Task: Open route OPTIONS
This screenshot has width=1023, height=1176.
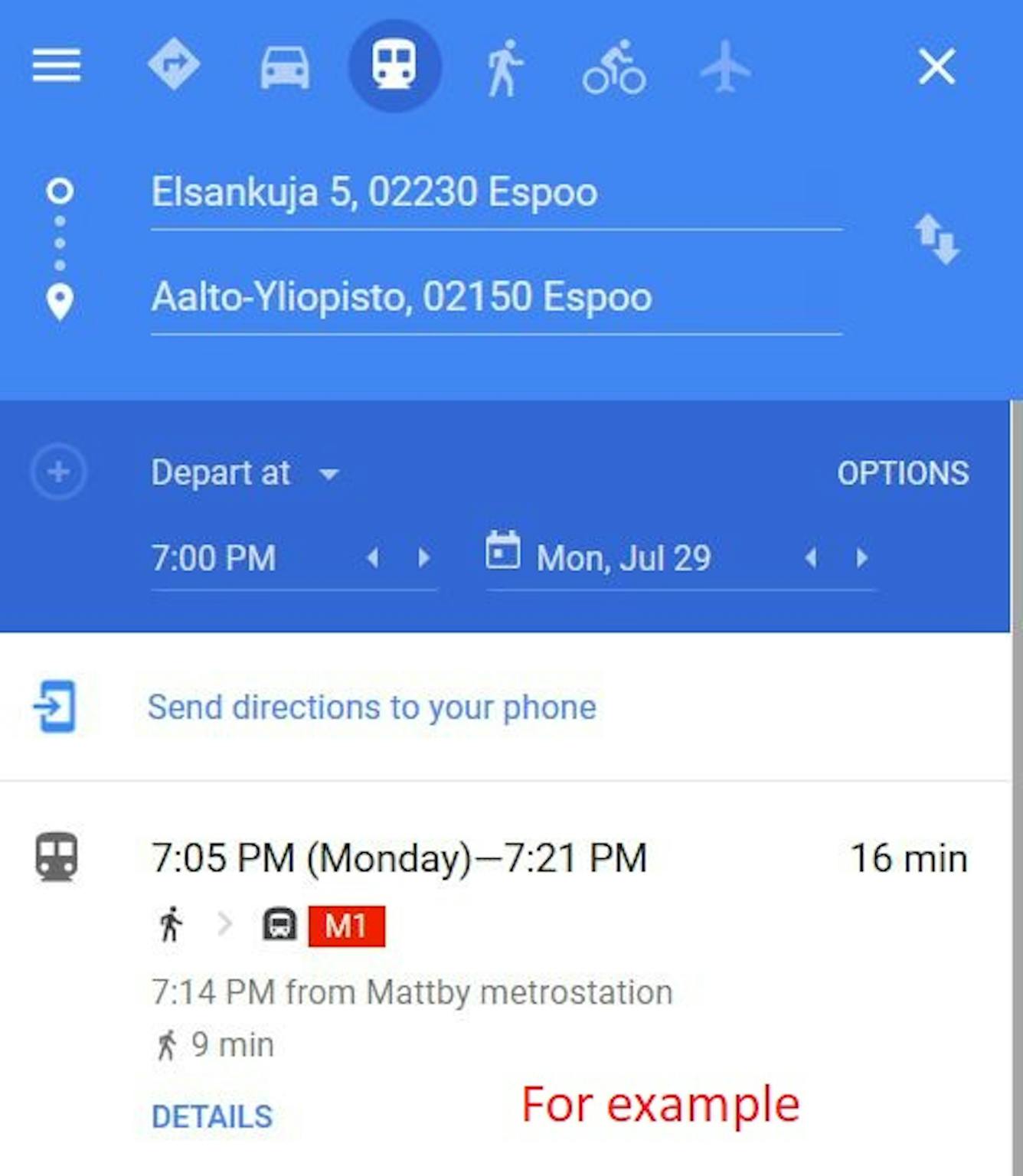Action: [x=903, y=473]
